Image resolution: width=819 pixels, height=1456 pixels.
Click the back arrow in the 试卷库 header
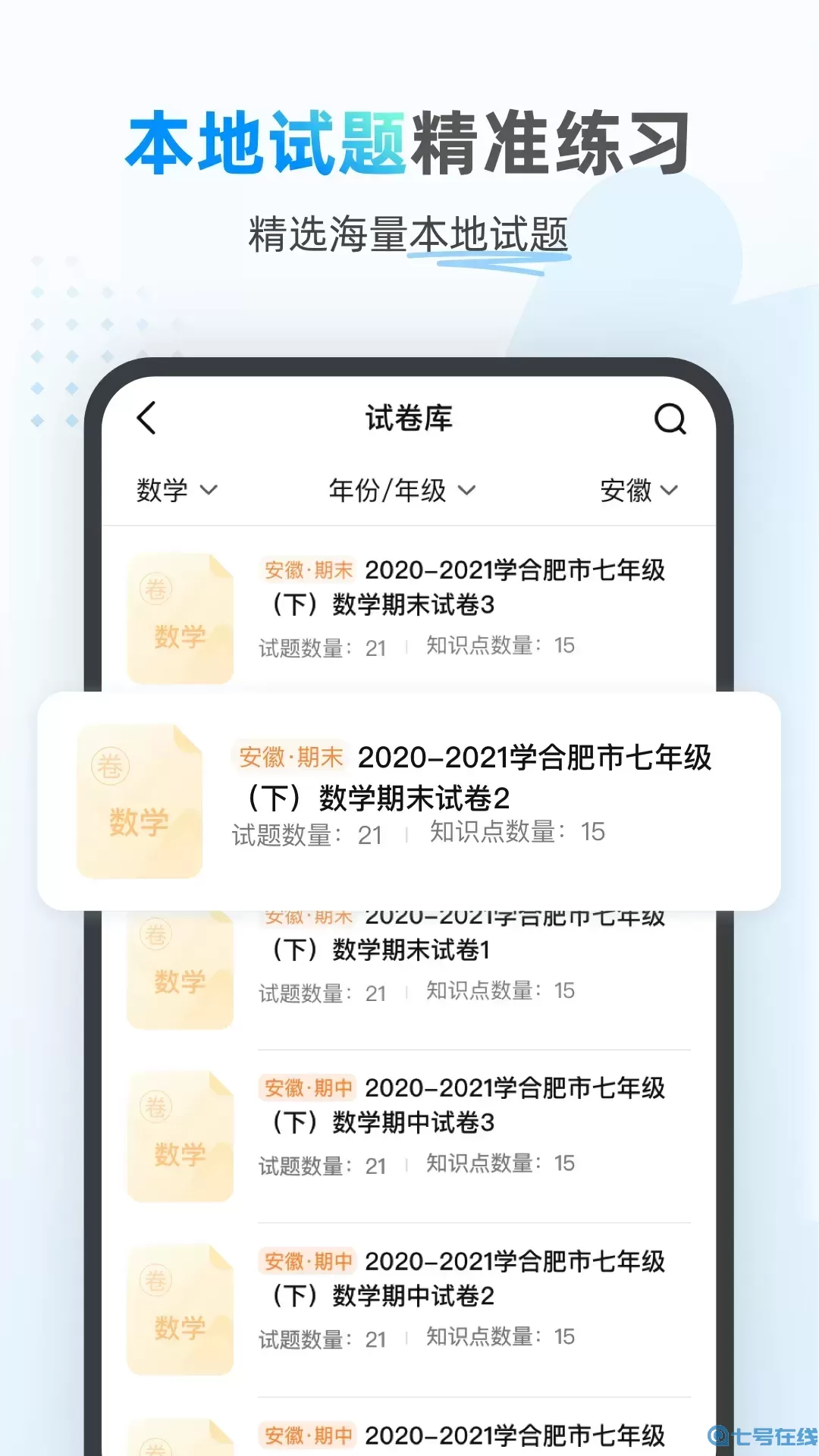147,419
